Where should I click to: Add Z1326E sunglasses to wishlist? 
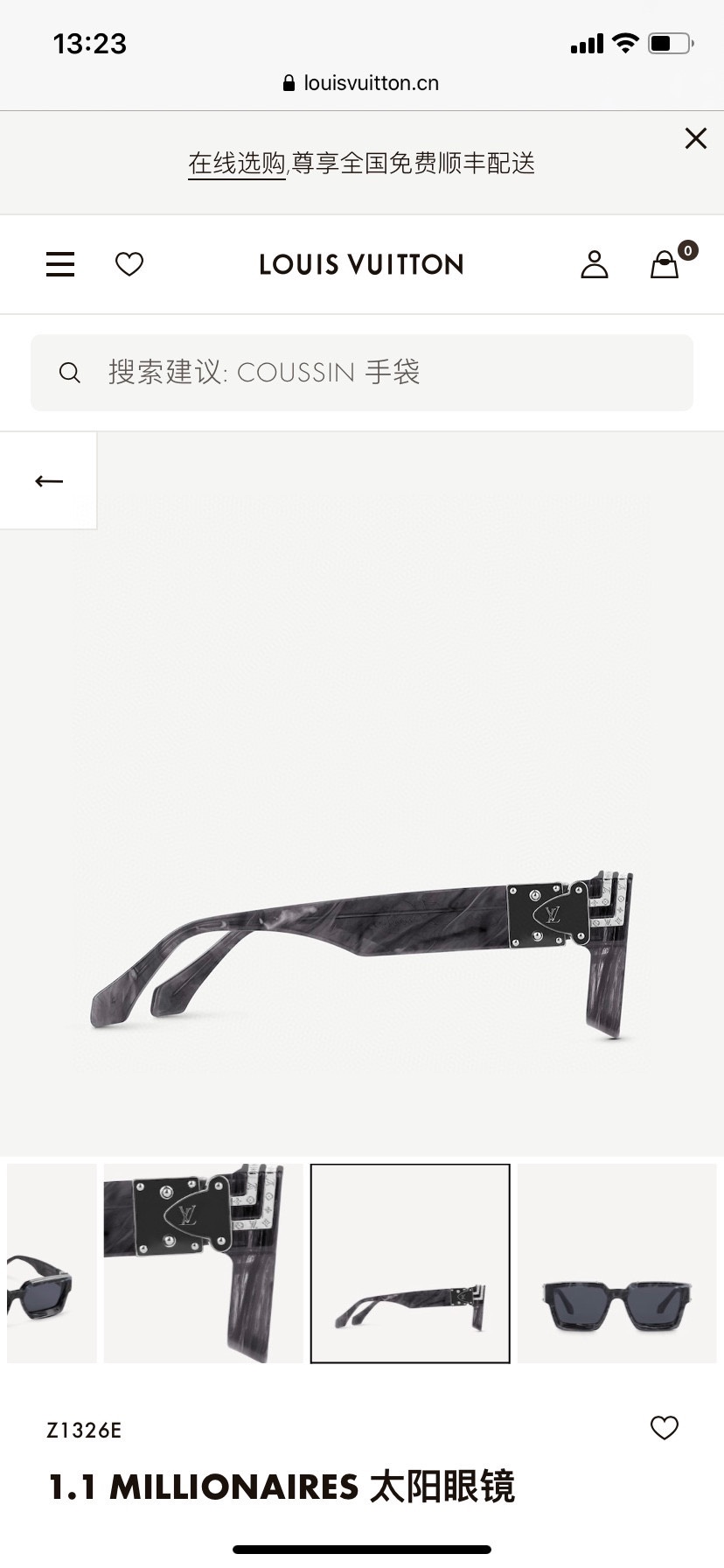pyautogui.click(x=665, y=1428)
